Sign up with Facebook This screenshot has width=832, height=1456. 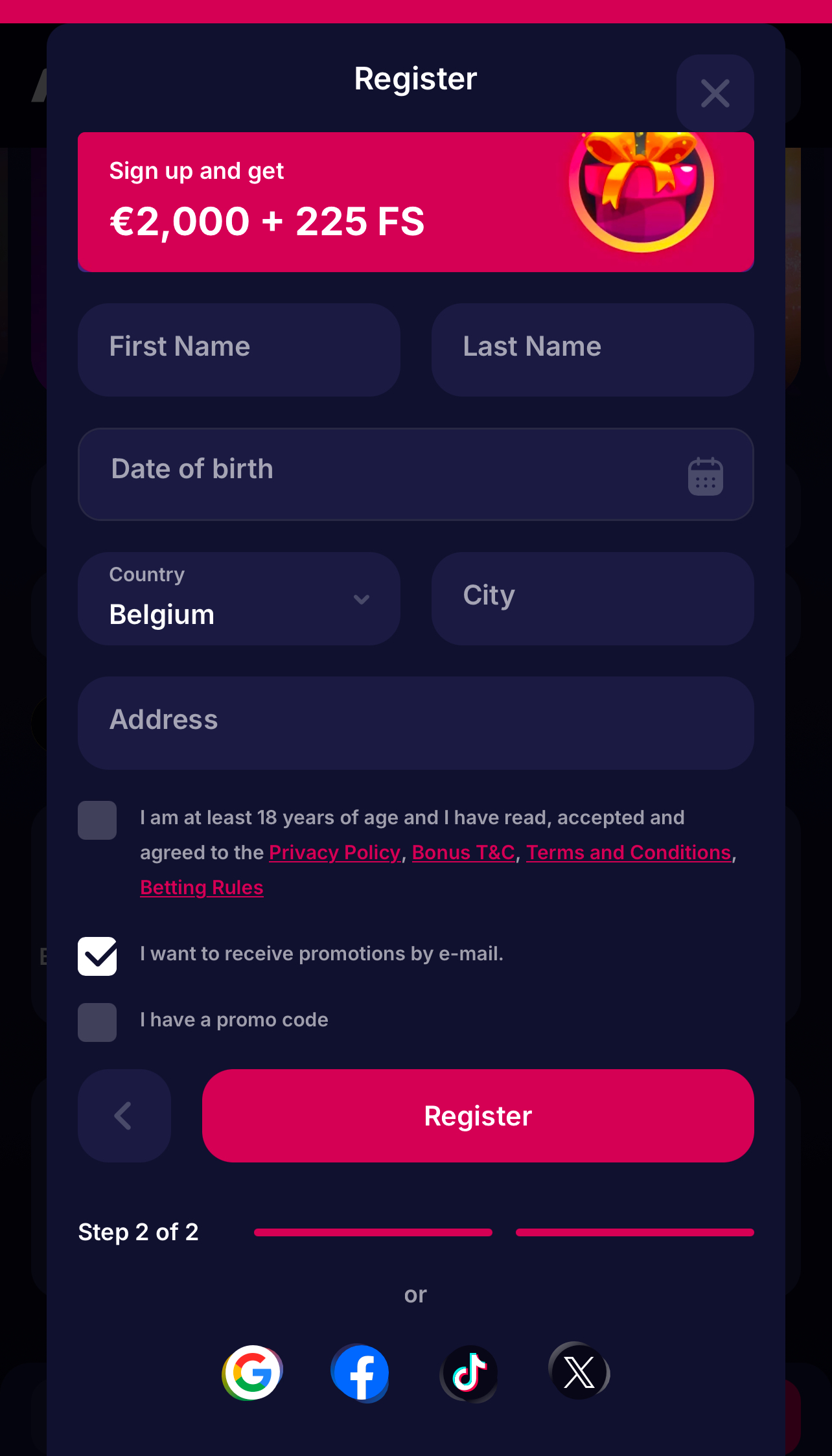360,1372
